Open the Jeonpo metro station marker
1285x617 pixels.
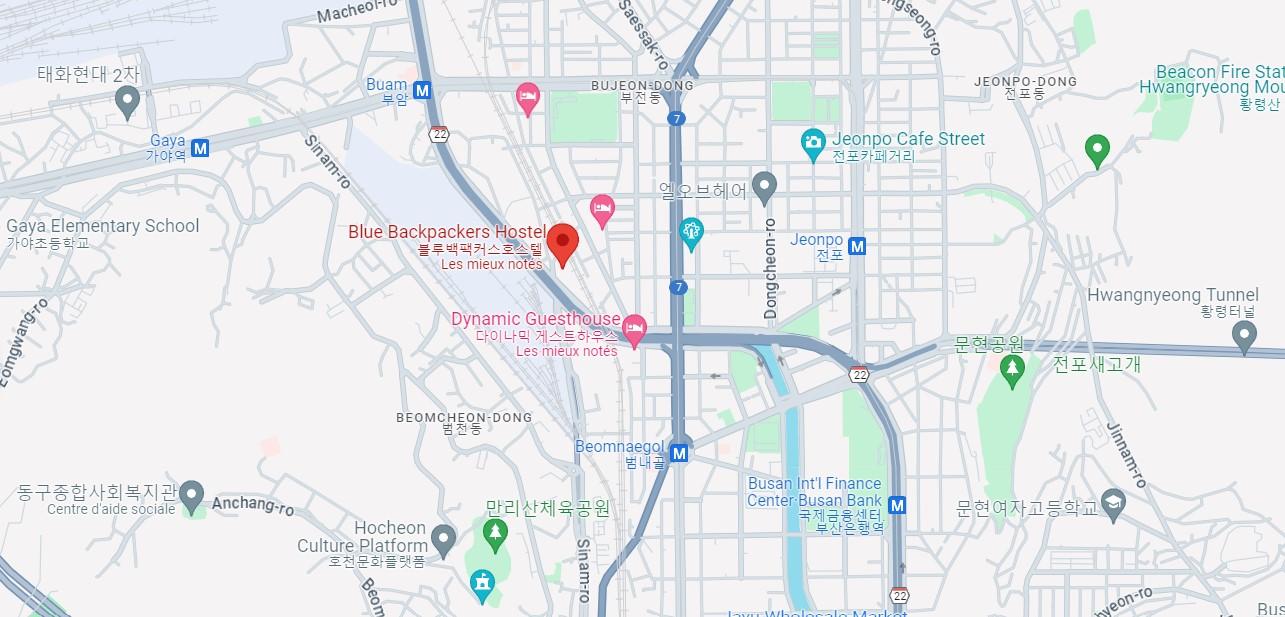coord(856,245)
